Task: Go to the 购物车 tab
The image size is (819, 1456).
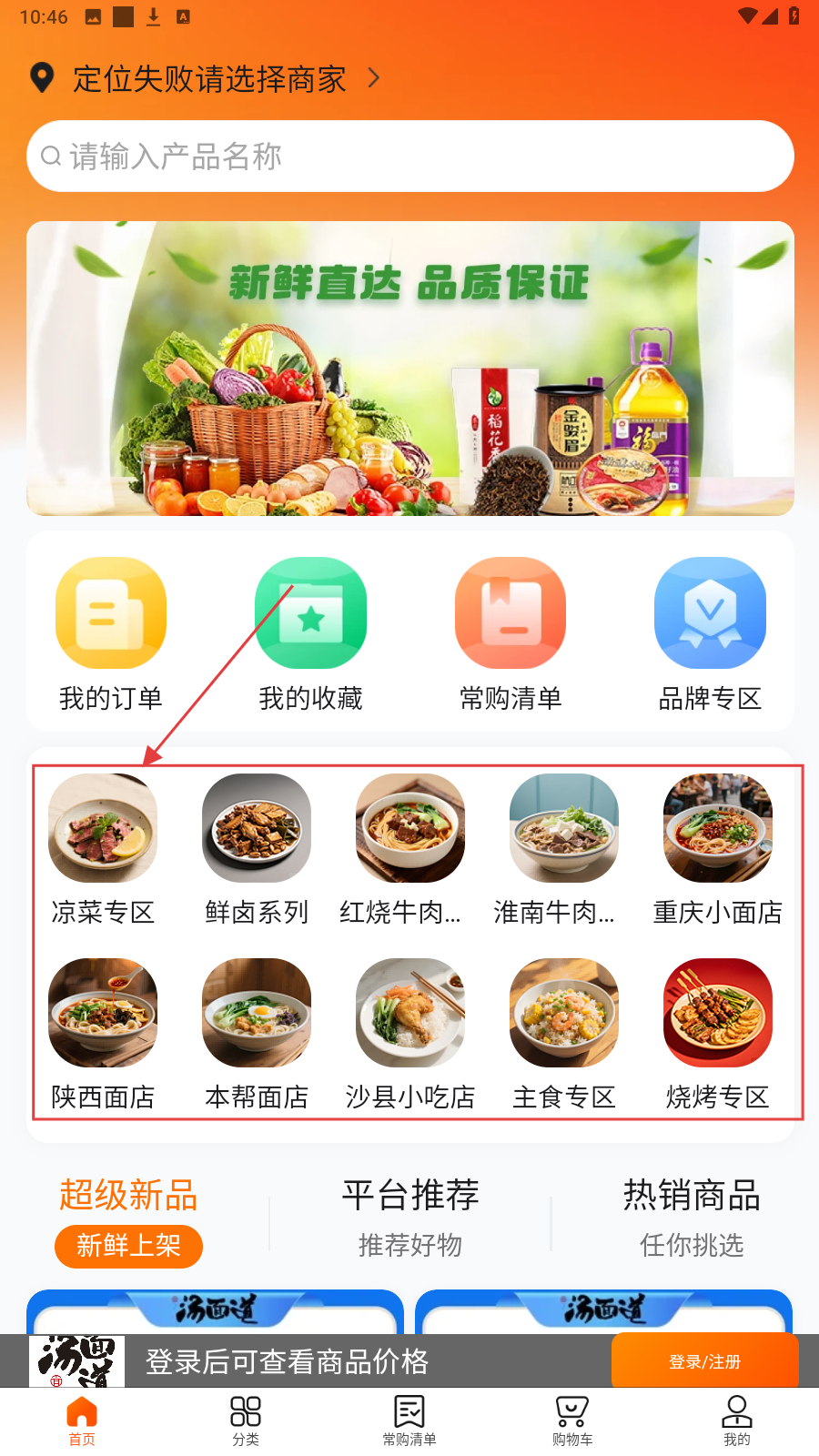Action: click(572, 1420)
